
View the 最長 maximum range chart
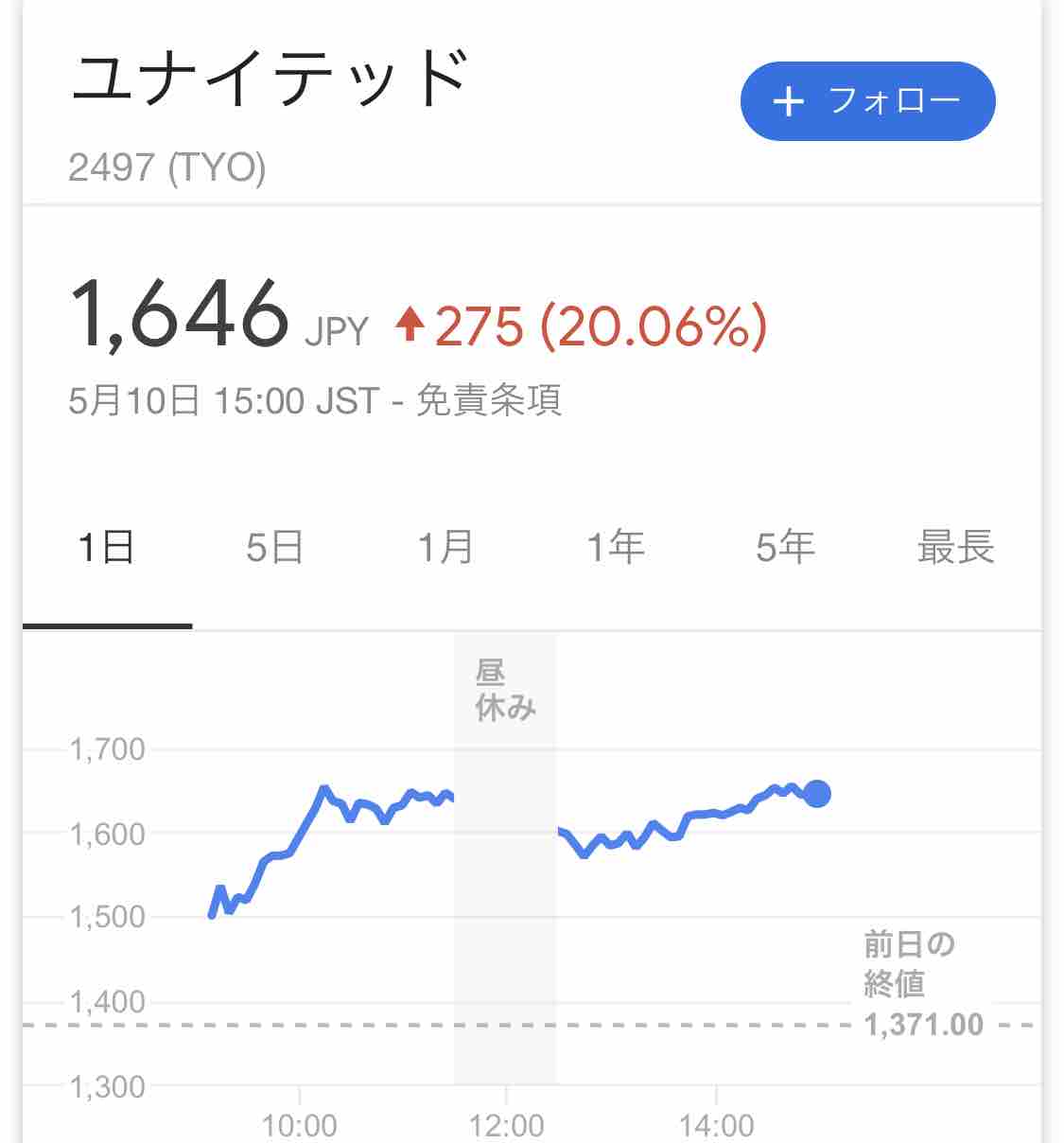[x=955, y=548]
